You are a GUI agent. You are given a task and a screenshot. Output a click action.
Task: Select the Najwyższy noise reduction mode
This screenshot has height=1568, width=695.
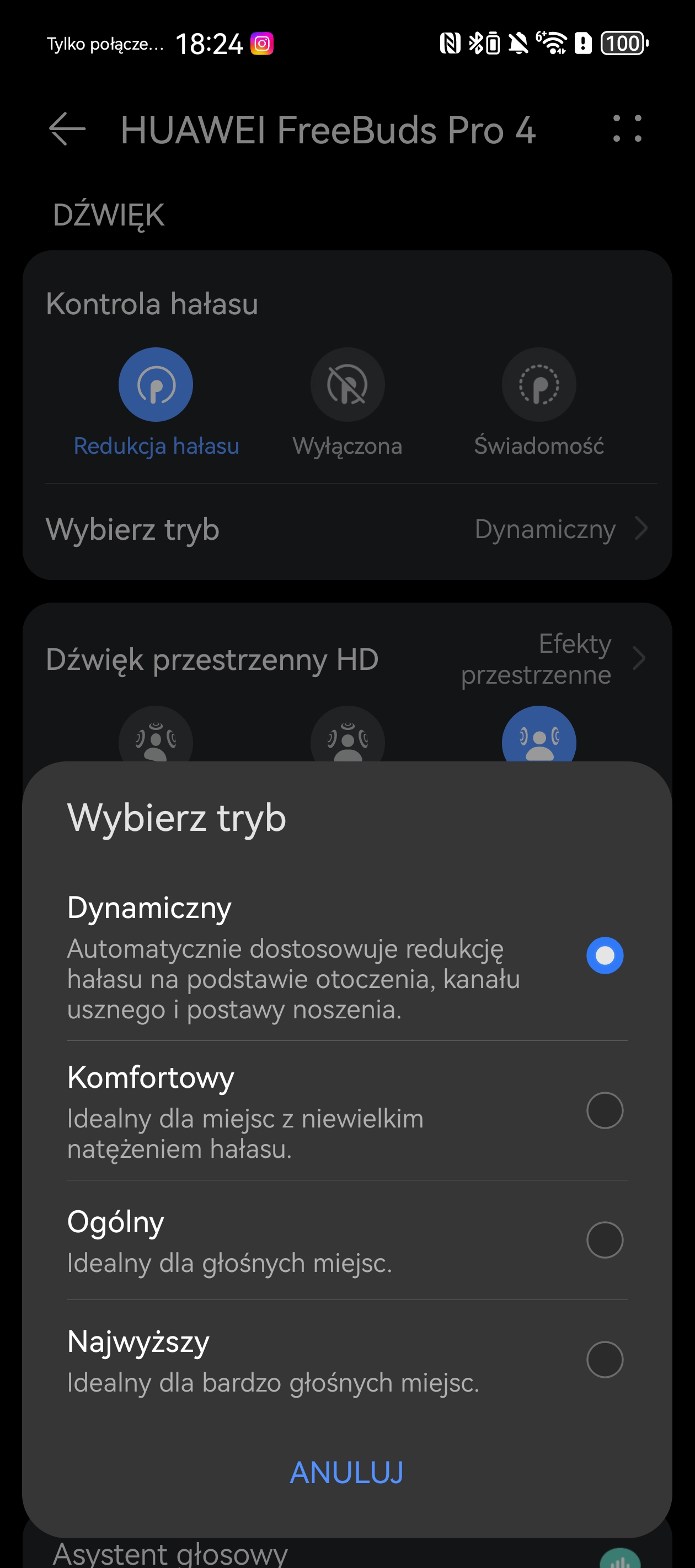pyautogui.click(x=346, y=1360)
